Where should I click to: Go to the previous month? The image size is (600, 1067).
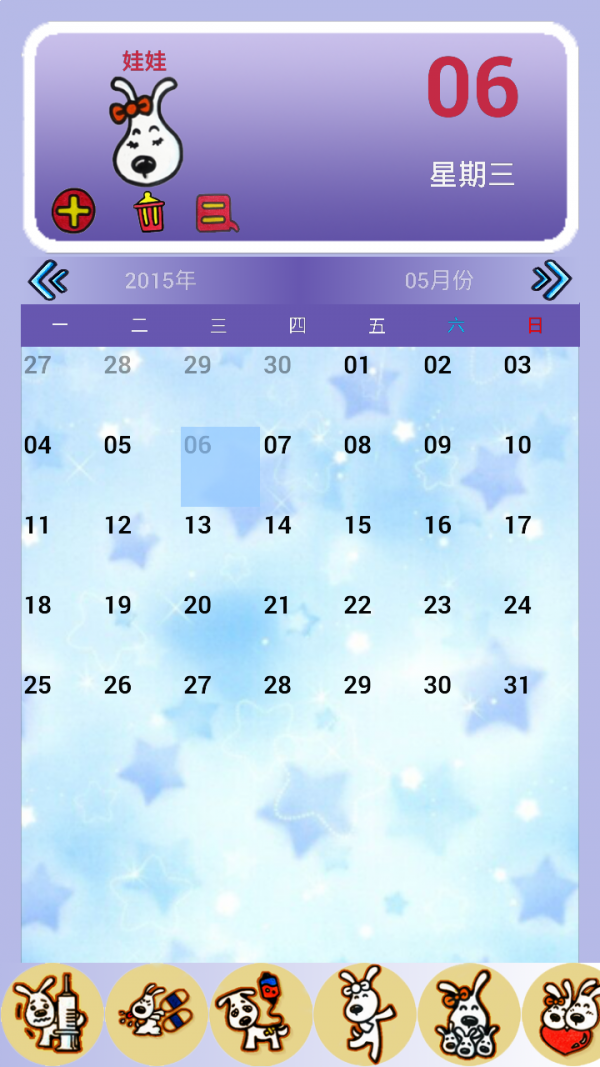pyautogui.click(x=48, y=280)
